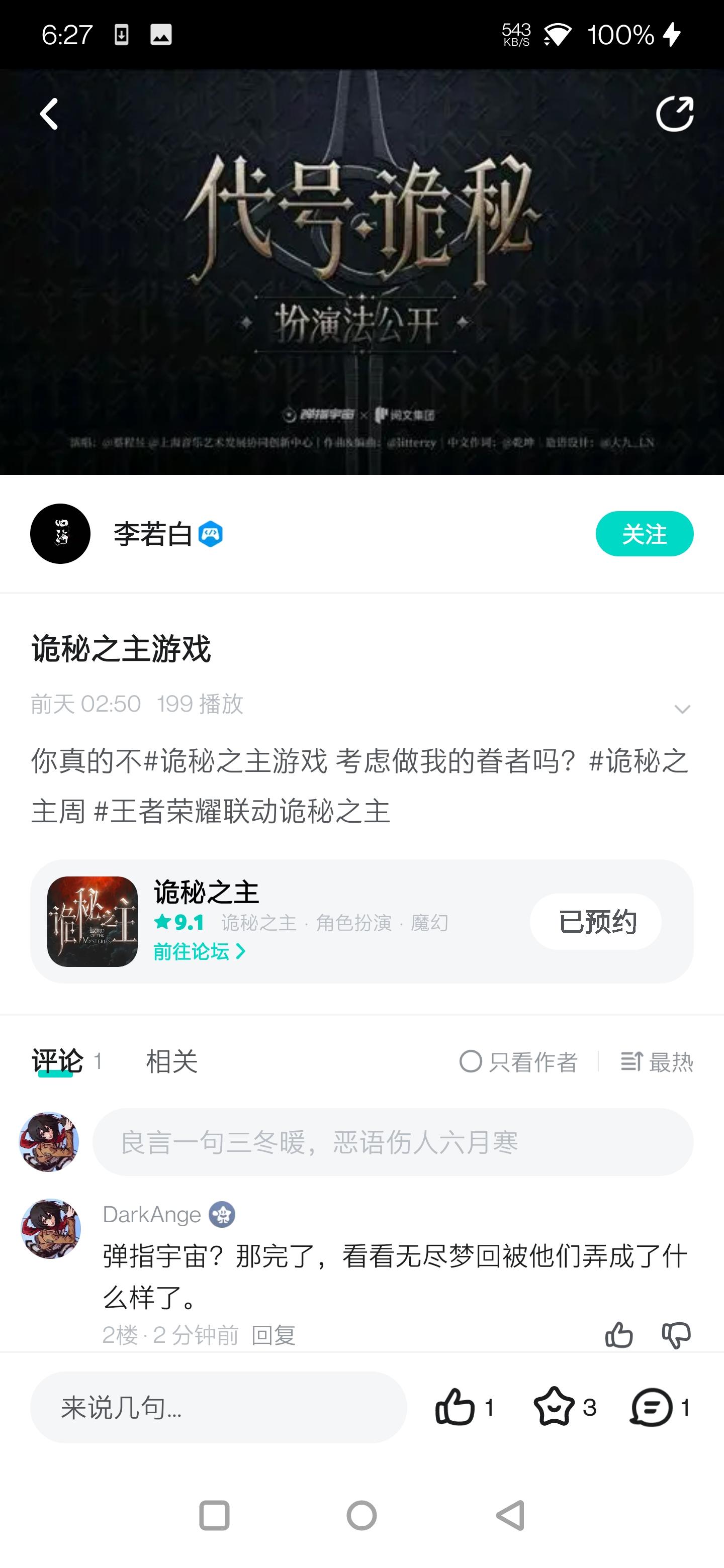Image resolution: width=724 pixels, height=1568 pixels.
Task: Open the 诡秘之主 game icon thumbnail
Action: [92, 921]
